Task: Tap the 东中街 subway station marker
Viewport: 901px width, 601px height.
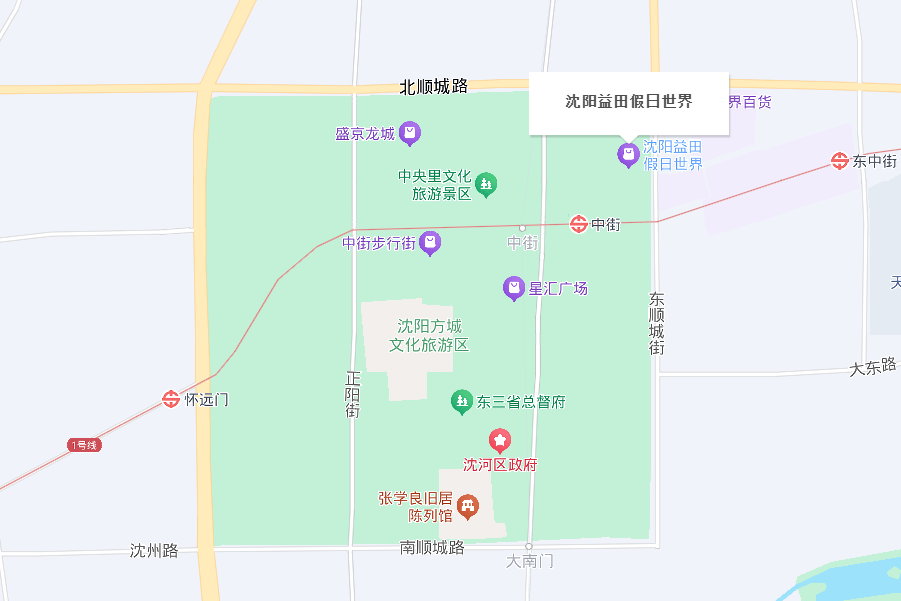Action: point(840,160)
